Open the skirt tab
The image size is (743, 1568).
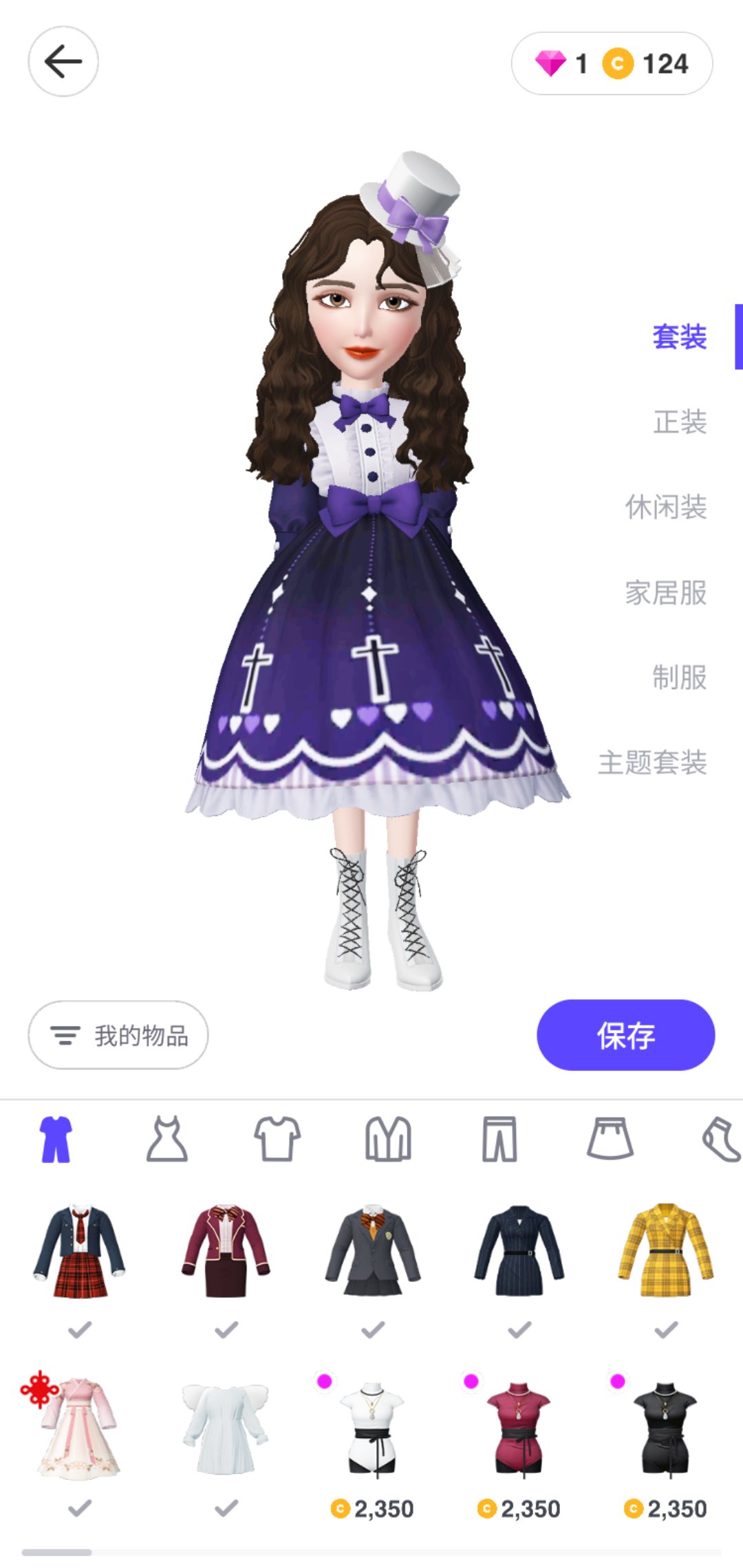point(610,1140)
